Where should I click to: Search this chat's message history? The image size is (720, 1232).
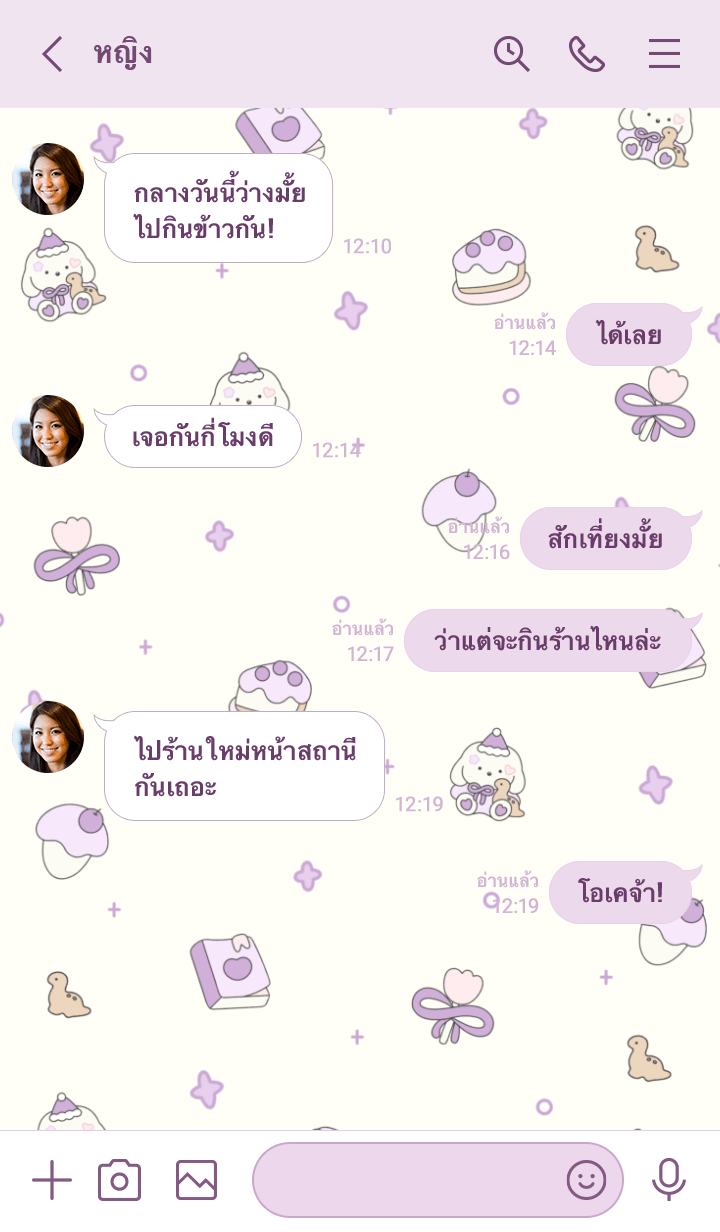pos(511,54)
